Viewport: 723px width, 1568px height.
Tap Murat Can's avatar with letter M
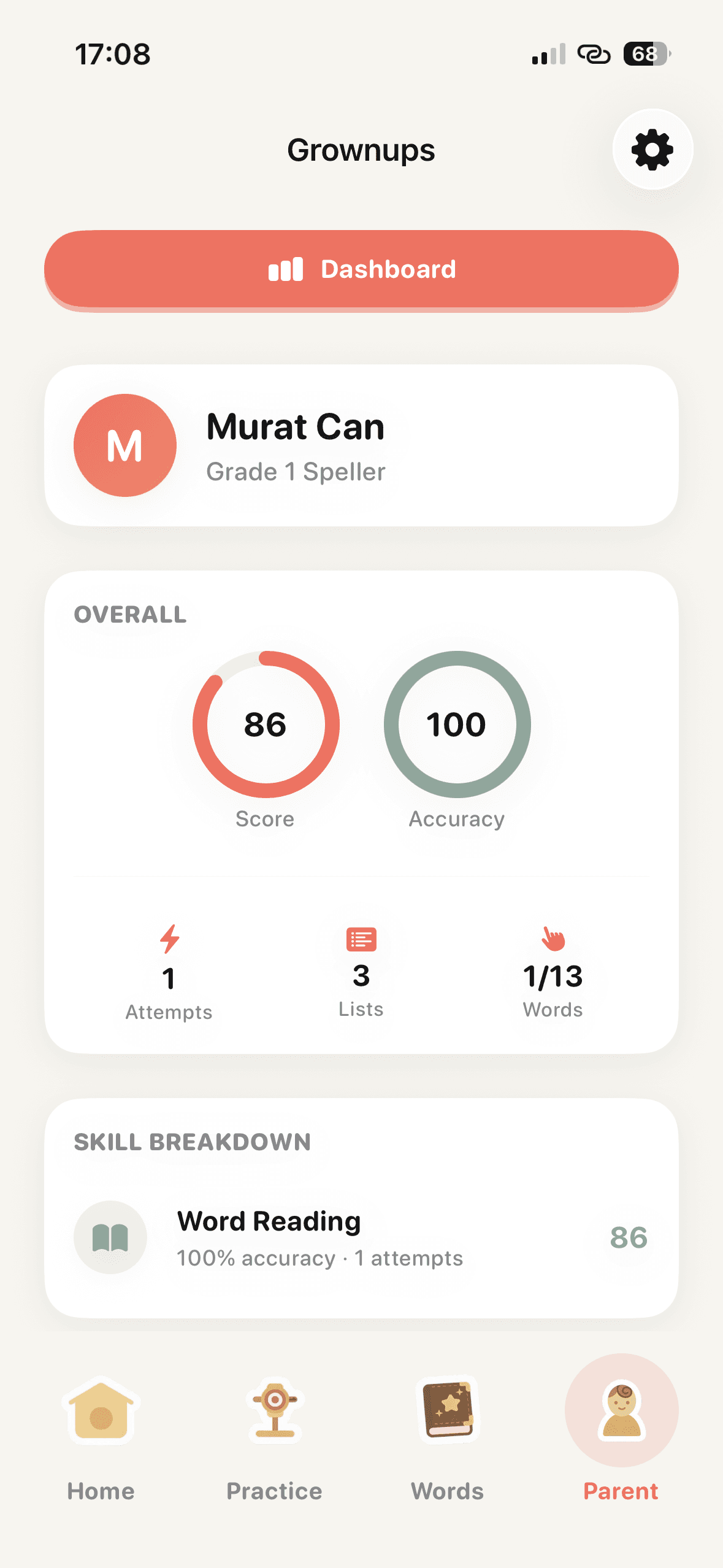click(124, 445)
